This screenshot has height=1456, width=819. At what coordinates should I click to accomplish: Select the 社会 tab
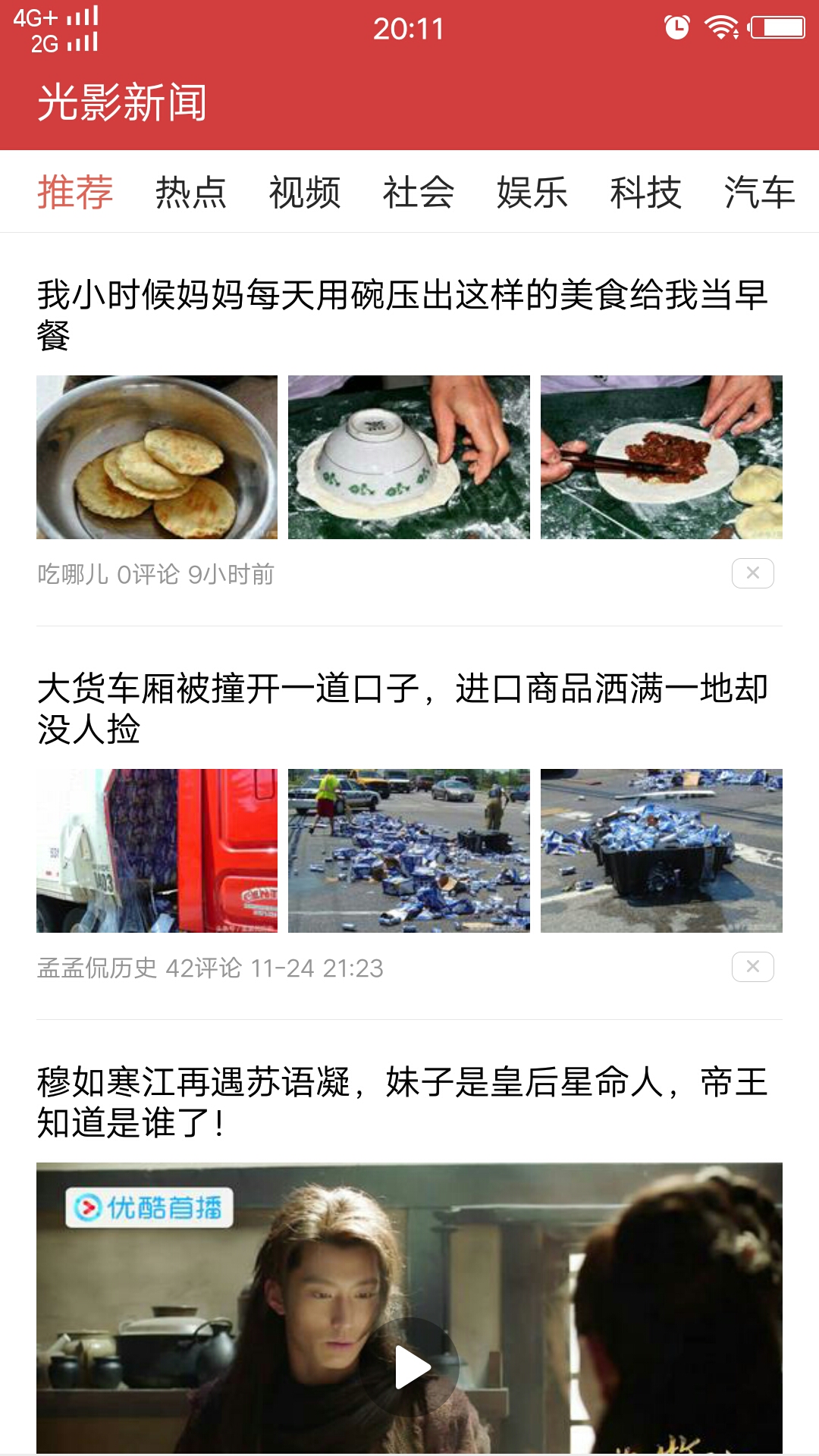click(418, 192)
